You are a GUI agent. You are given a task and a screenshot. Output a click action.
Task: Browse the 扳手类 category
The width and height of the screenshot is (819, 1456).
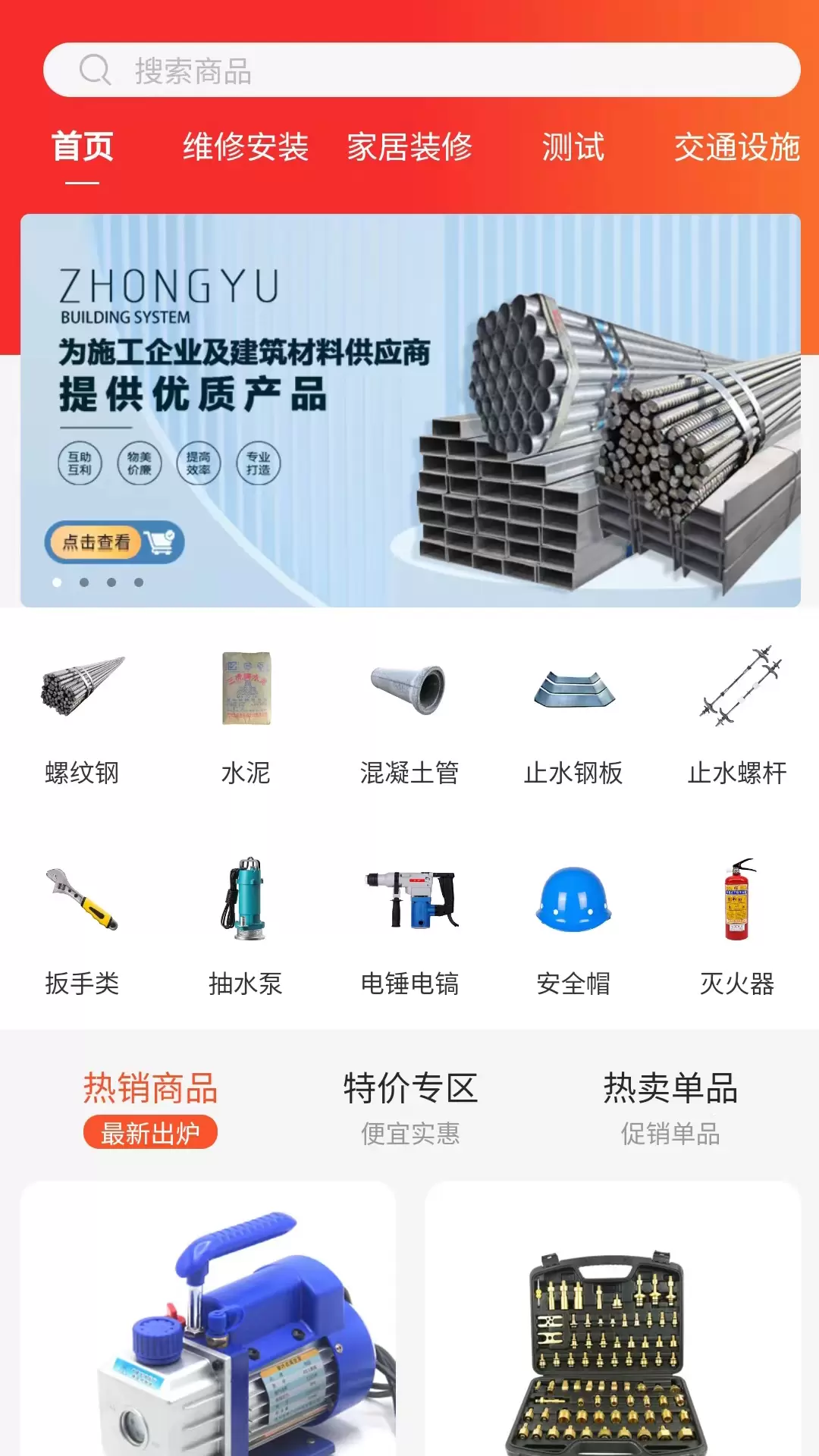pos(82,927)
